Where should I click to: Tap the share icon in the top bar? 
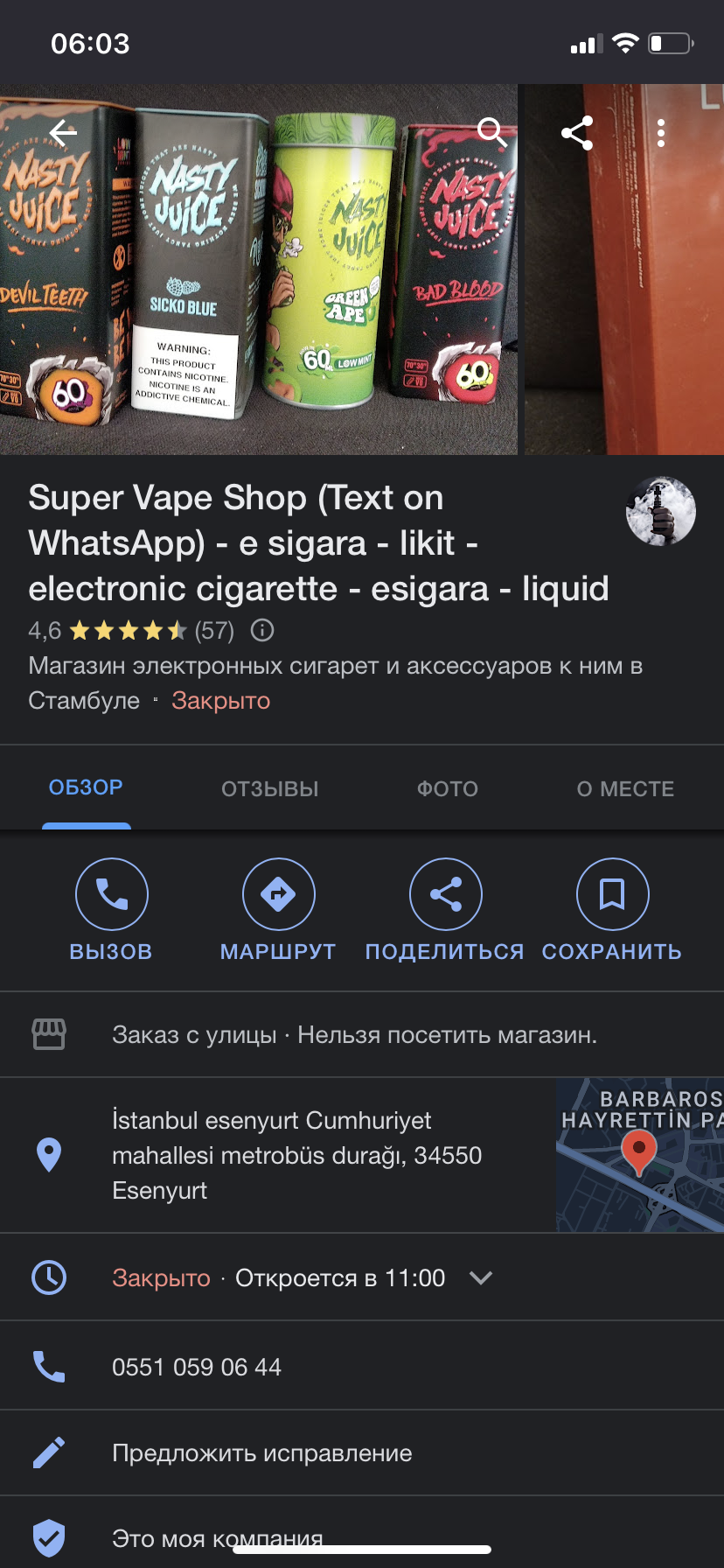[577, 133]
